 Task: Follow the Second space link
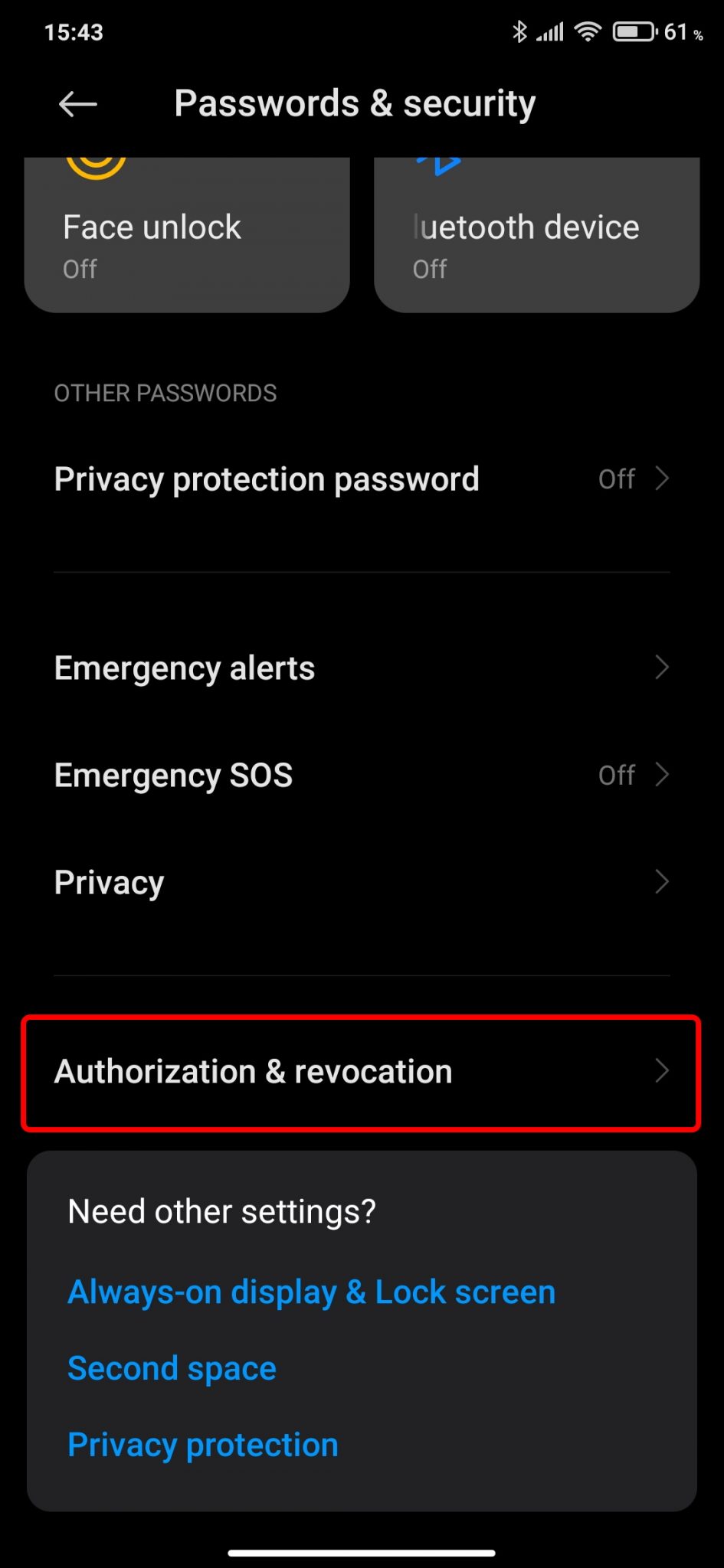[172, 1369]
